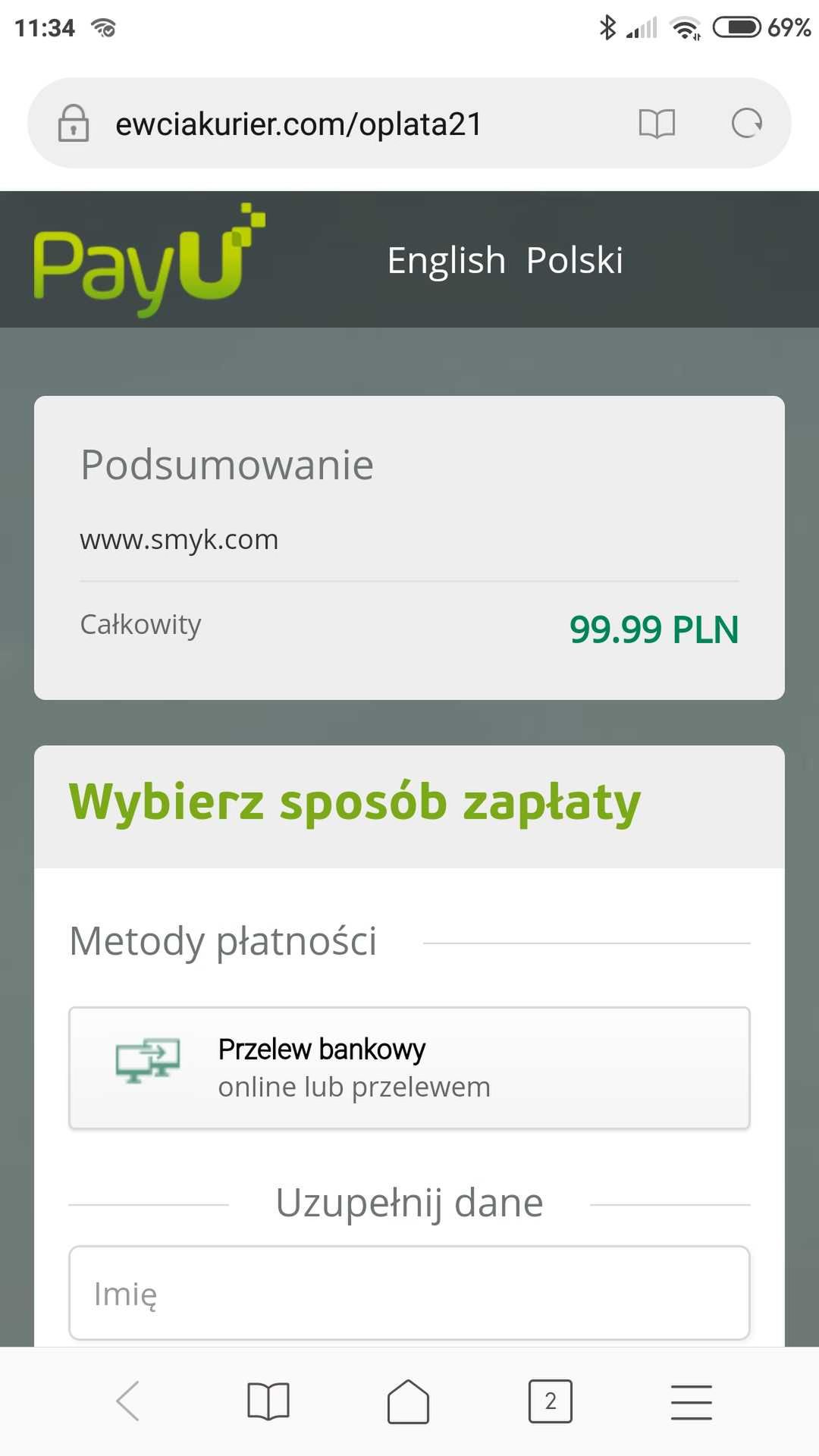Open the browser menu

(x=691, y=1401)
